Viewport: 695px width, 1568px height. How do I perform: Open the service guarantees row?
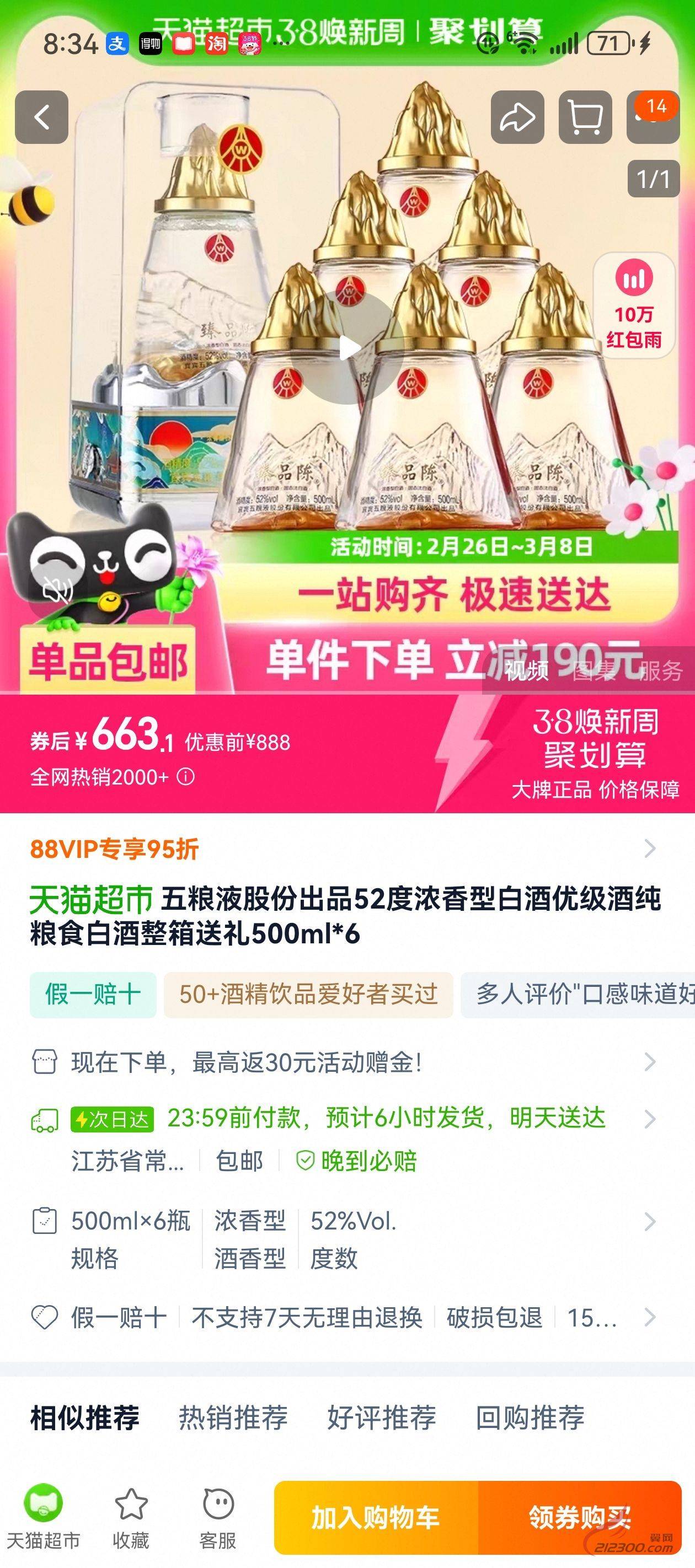[341, 1318]
